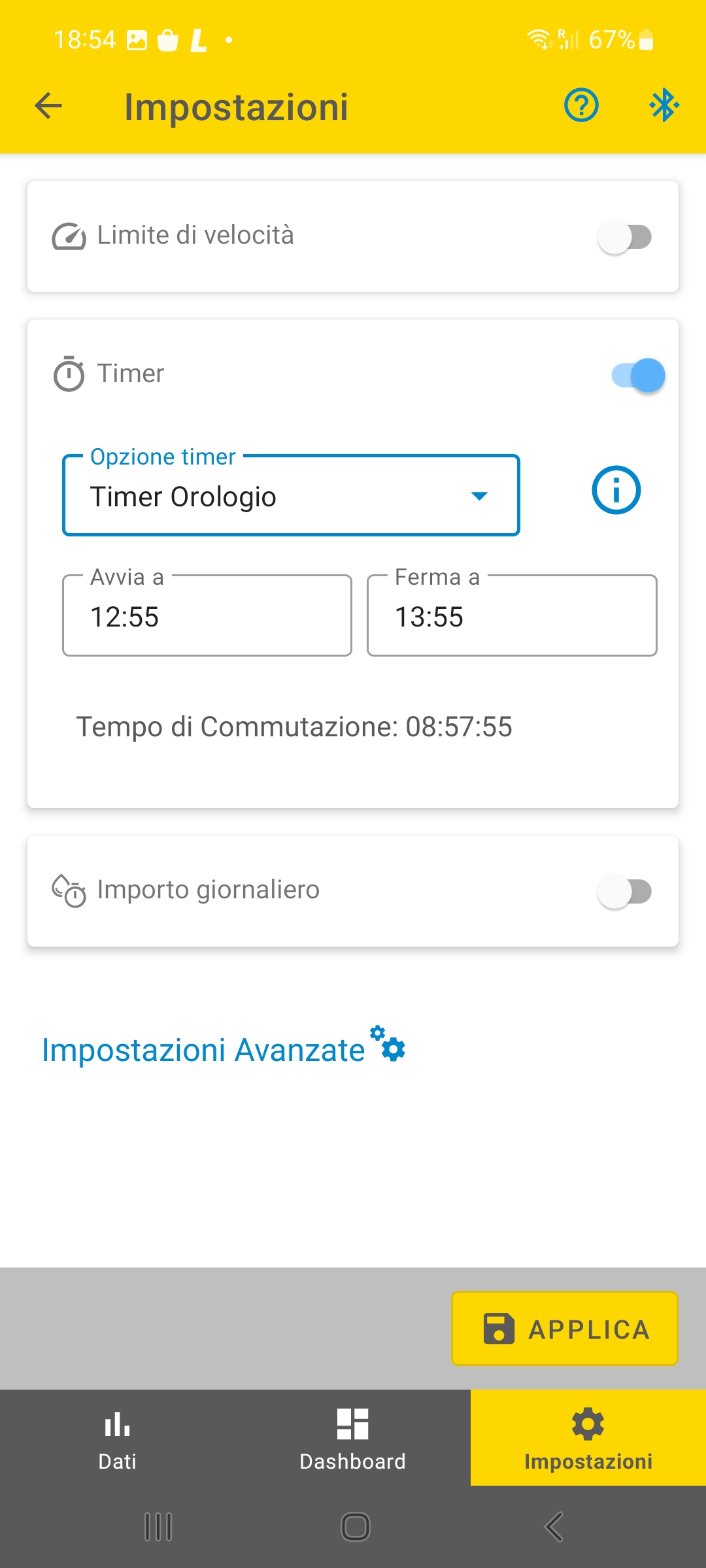Tap the system home button

(356, 1527)
